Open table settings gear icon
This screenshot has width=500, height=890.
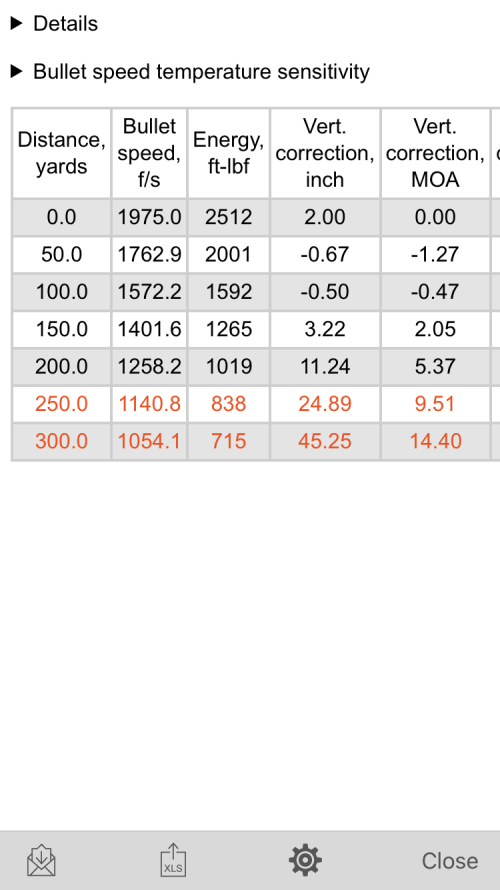(305, 860)
